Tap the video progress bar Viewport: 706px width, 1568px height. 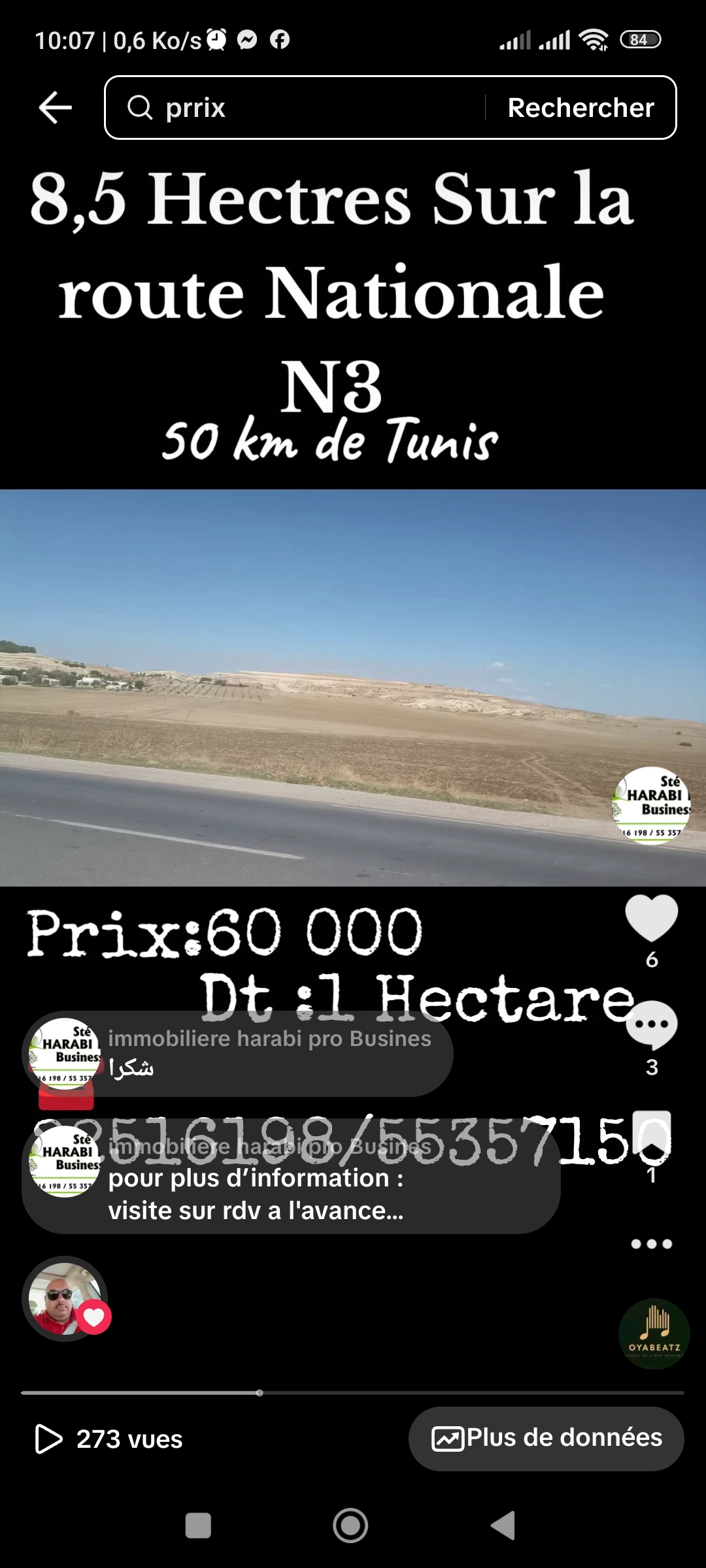[x=353, y=1393]
